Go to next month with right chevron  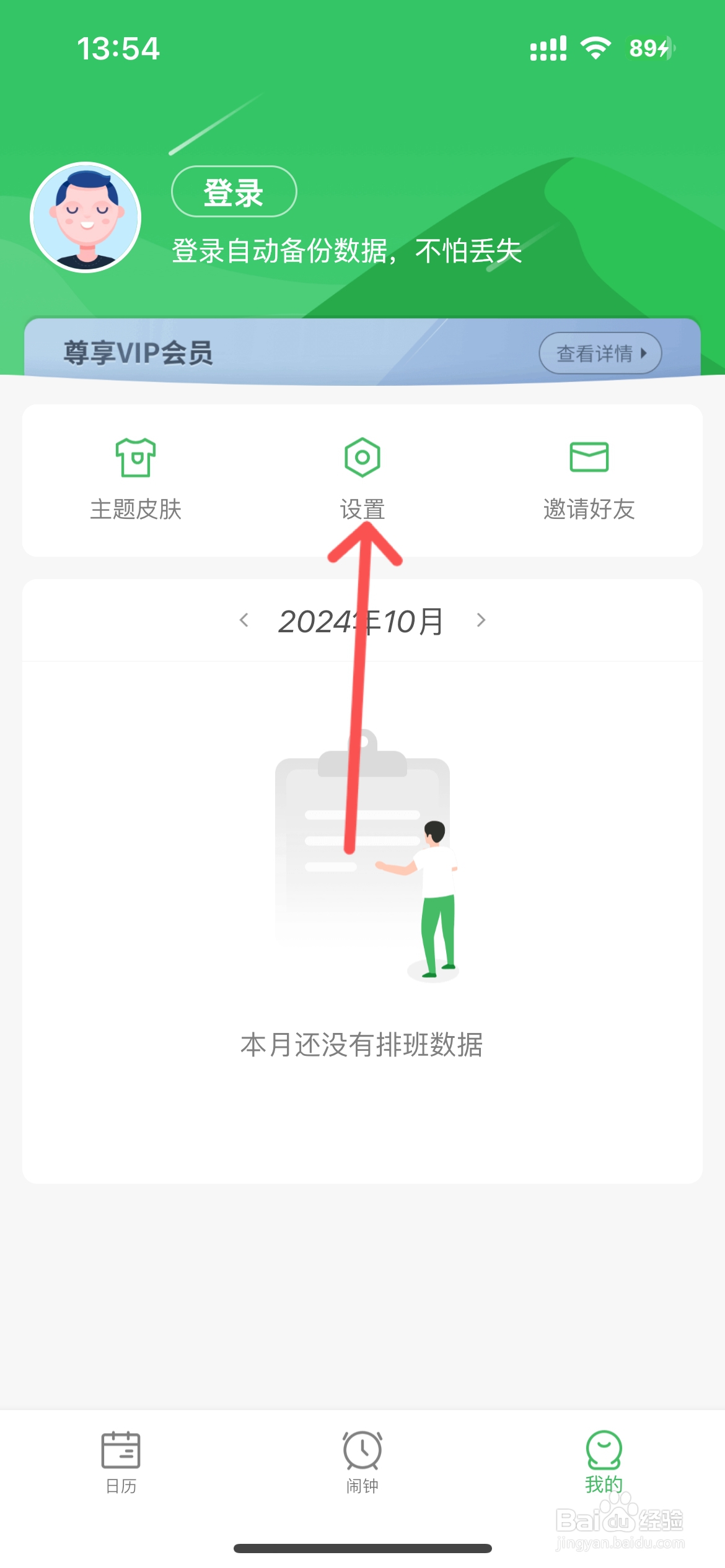click(480, 620)
